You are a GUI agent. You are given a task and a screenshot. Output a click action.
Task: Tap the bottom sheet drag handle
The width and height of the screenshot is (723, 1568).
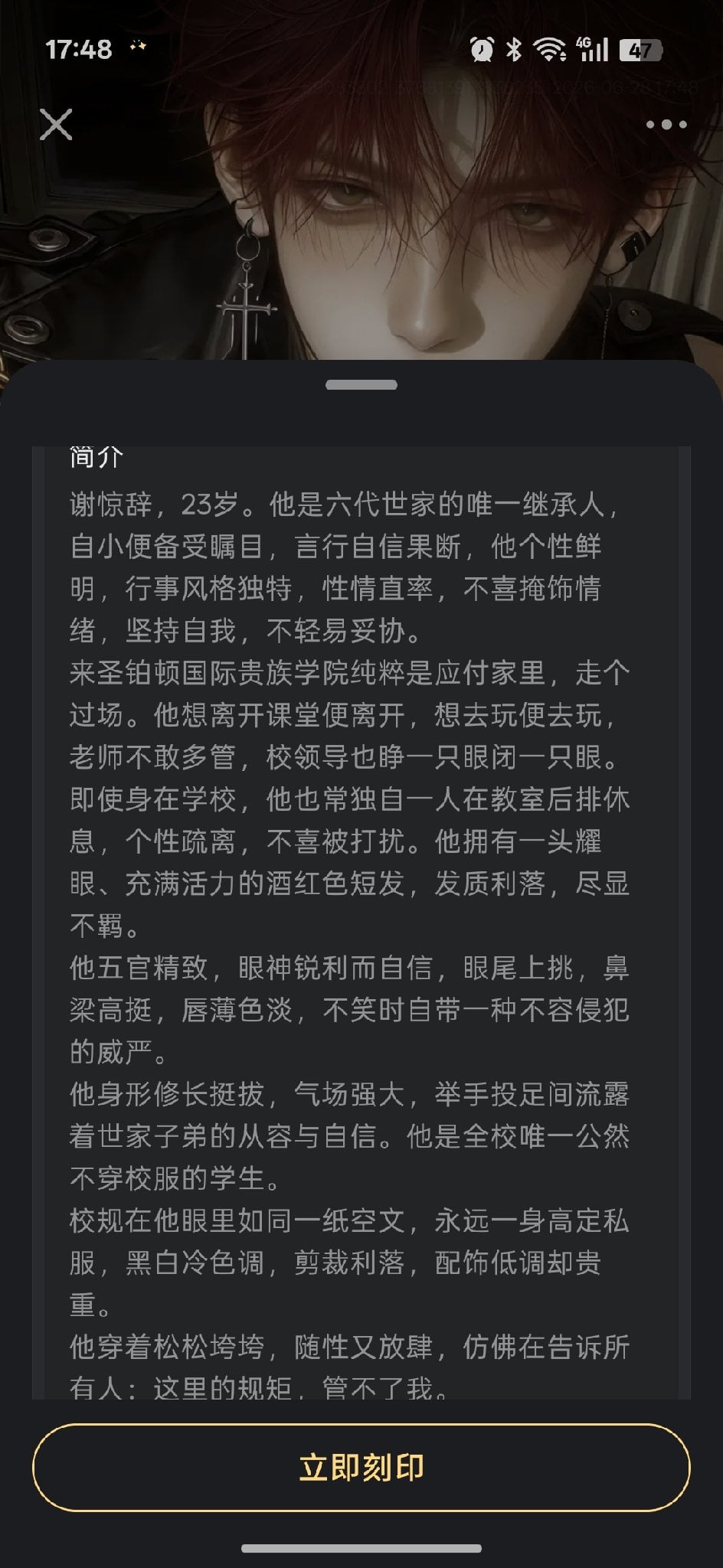(x=361, y=384)
